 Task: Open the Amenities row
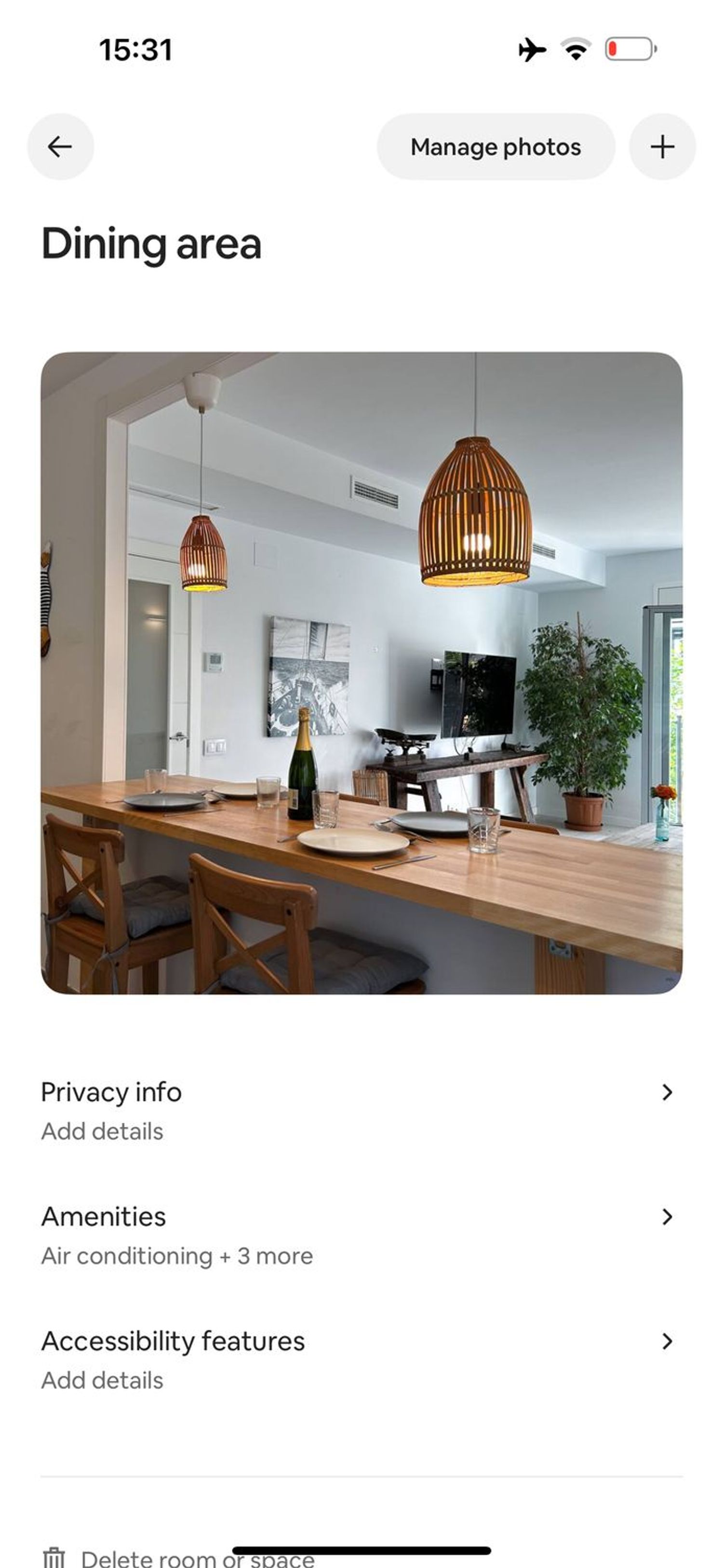click(x=361, y=1235)
